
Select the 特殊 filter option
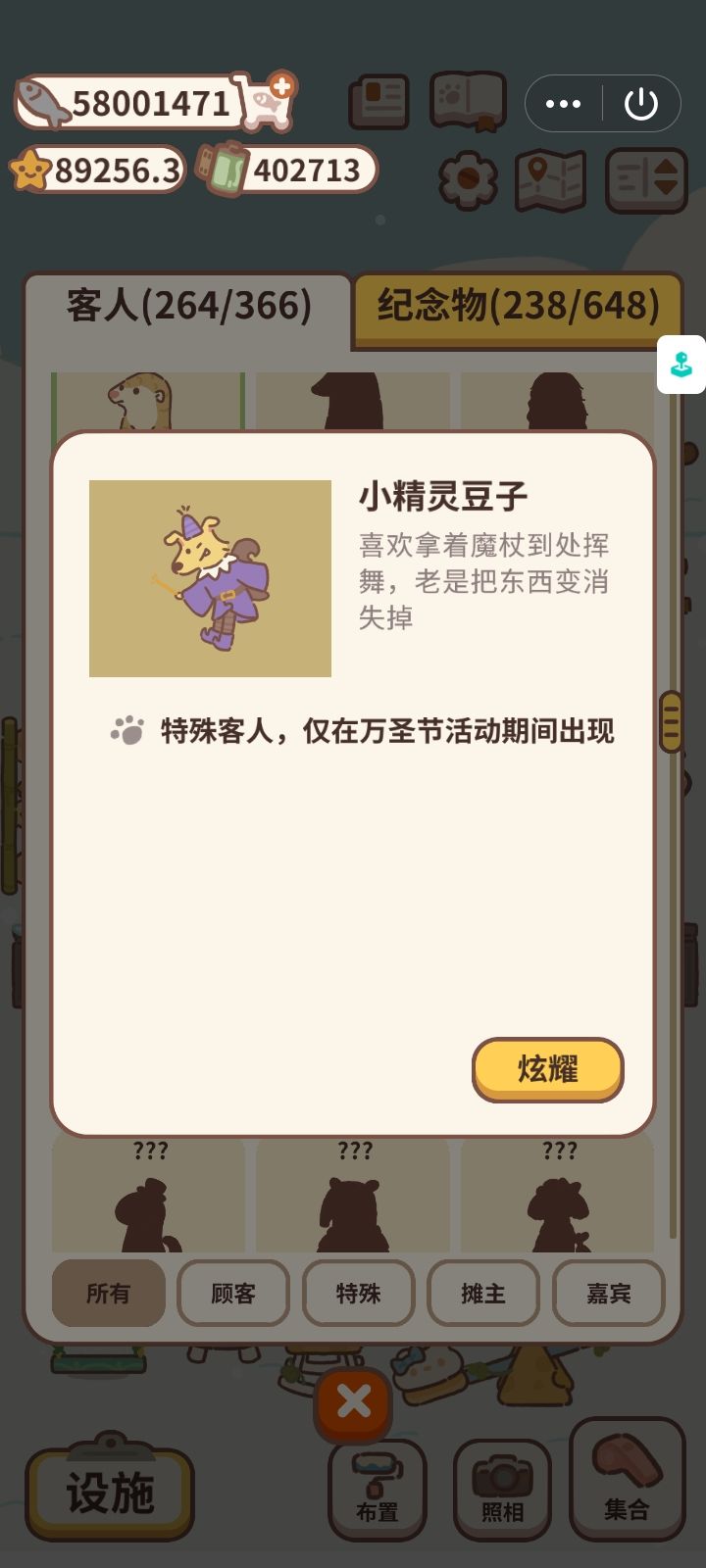pos(358,1294)
